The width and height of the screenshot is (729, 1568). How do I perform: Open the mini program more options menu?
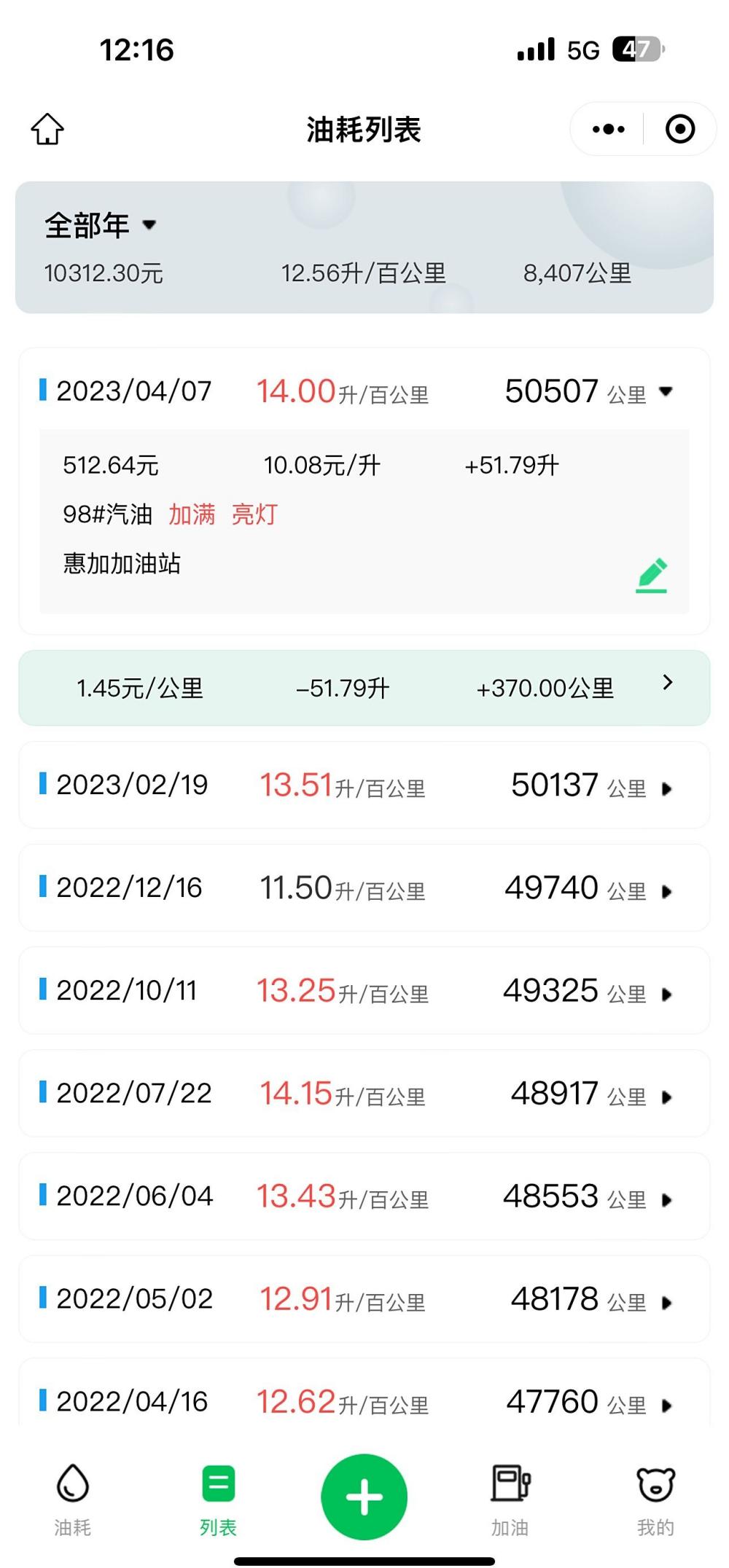pyautogui.click(x=609, y=130)
